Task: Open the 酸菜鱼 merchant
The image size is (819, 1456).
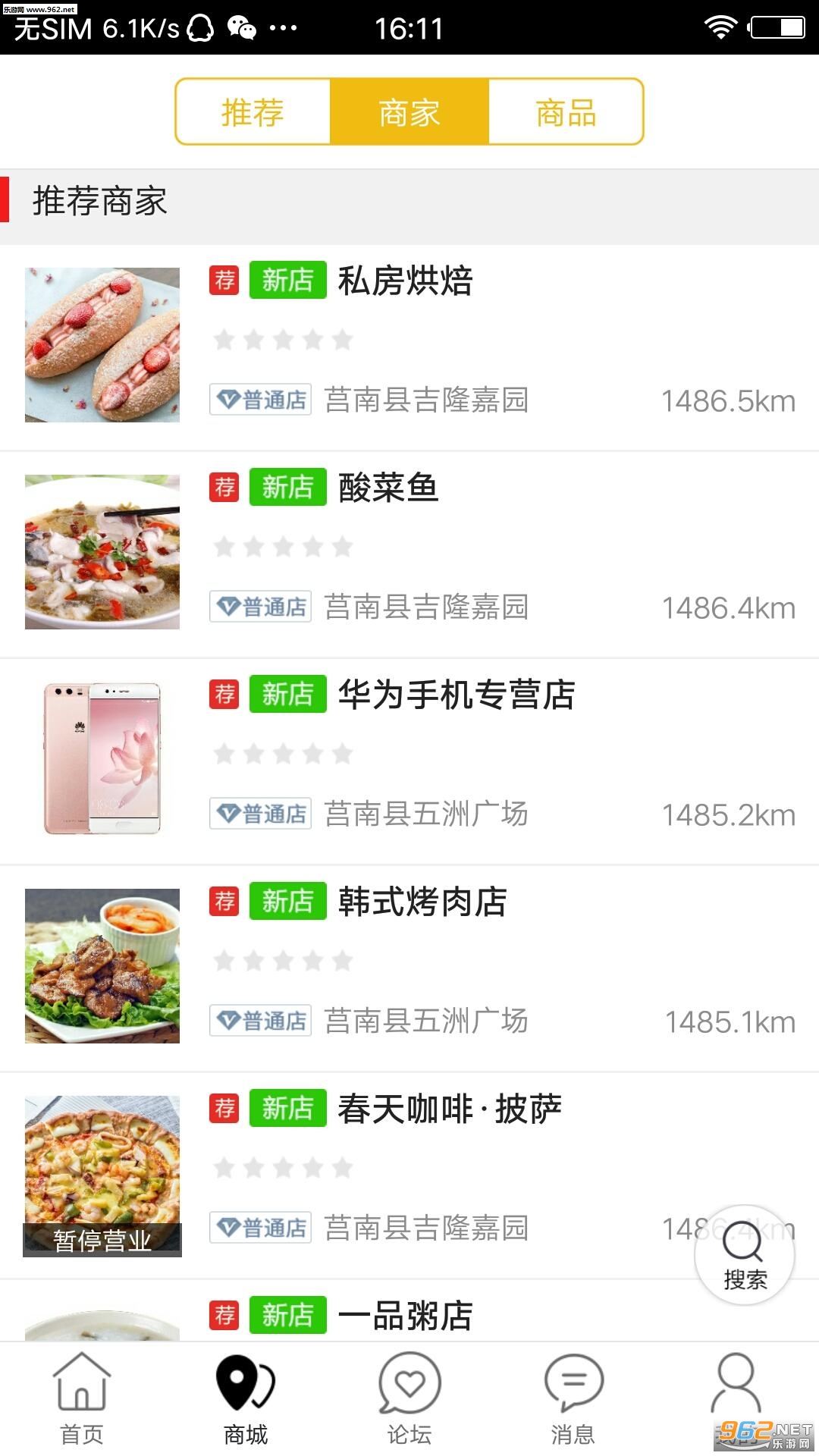Action: click(388, 488)
